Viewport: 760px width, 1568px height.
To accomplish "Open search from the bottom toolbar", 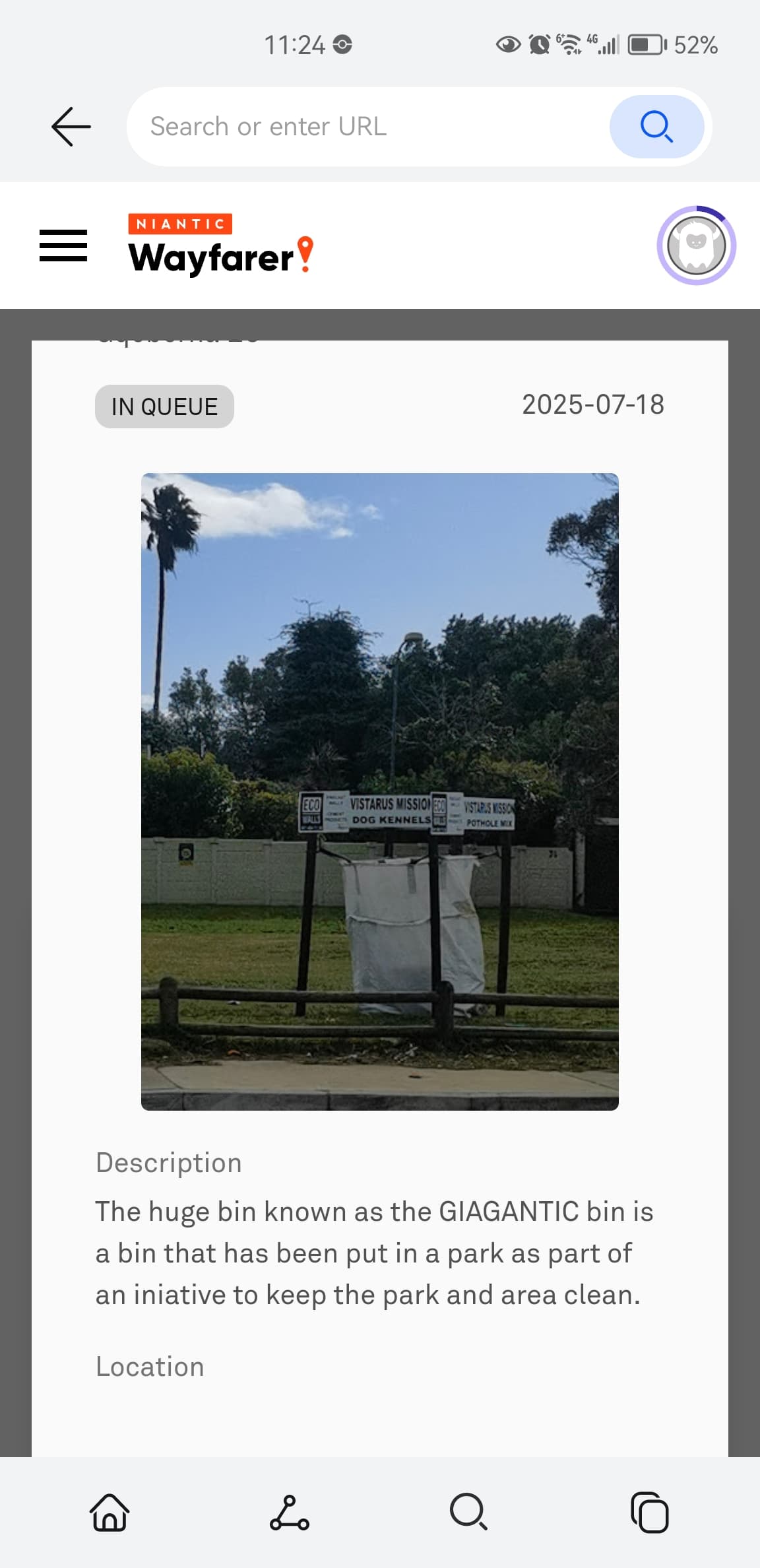I will click(x=469, y=1512).
